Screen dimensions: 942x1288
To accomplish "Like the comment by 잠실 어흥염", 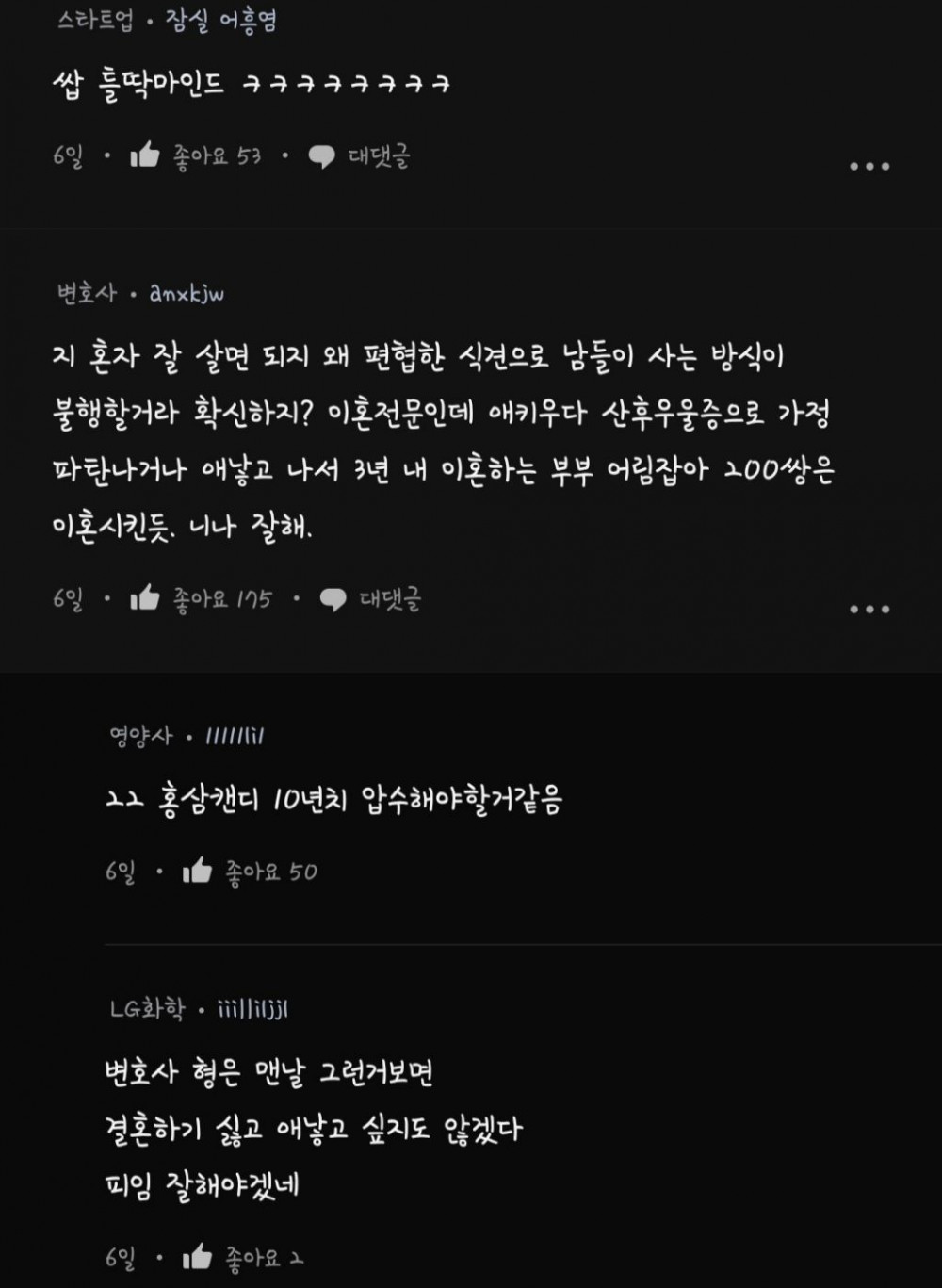I will (x=145, y=155).
